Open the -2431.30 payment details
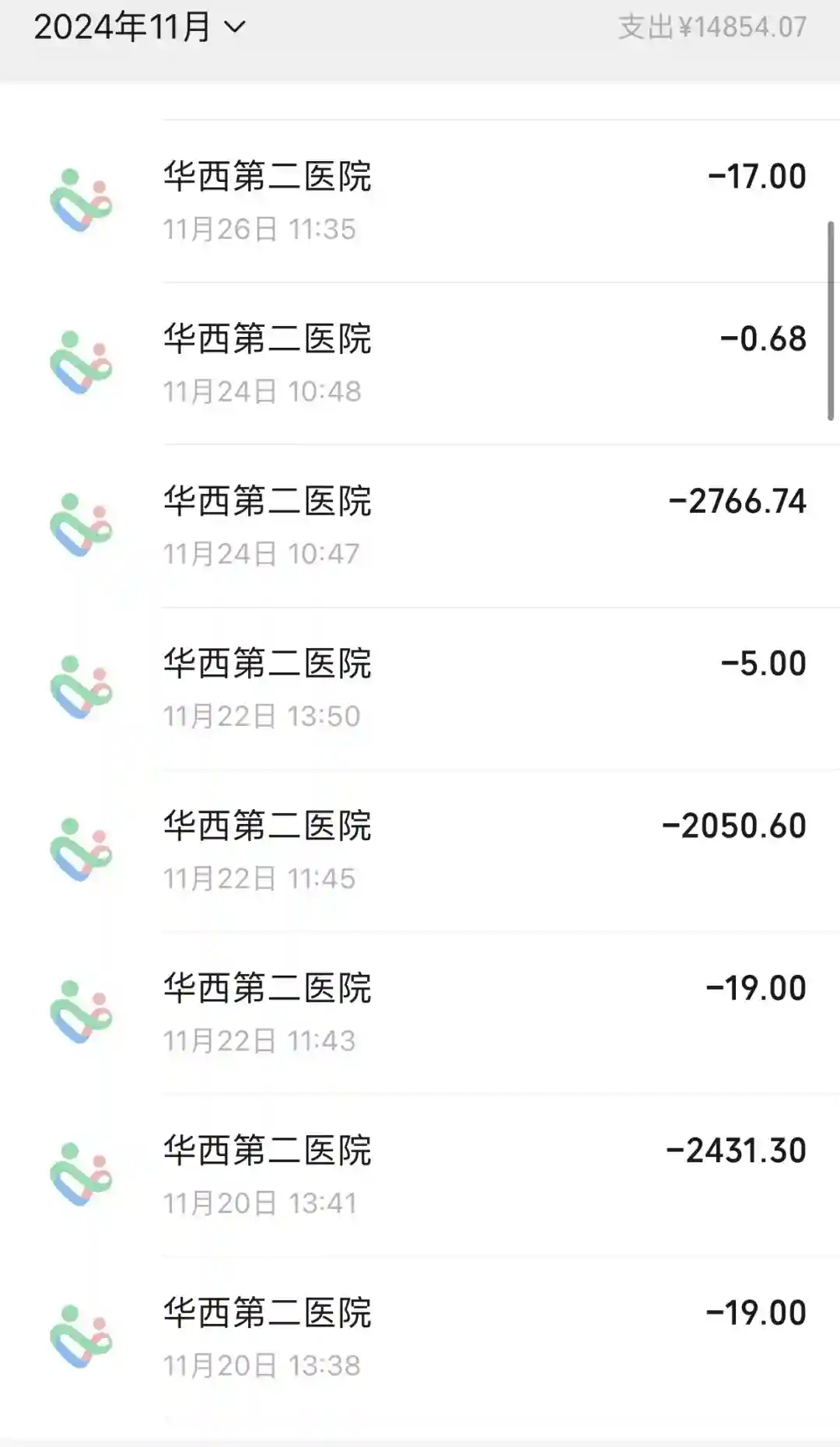 pos(420,1175)
